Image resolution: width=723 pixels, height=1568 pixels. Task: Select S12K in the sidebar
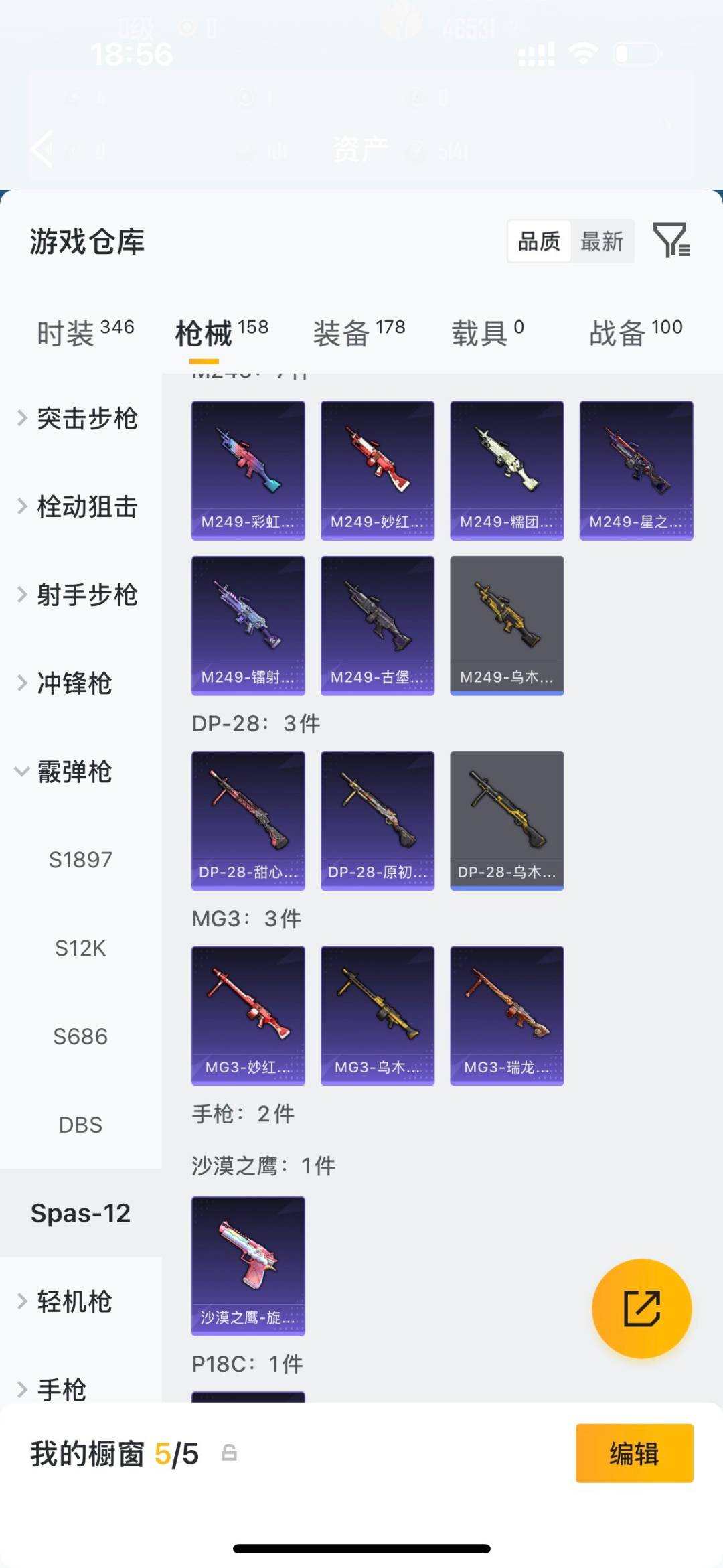(80, 948)
